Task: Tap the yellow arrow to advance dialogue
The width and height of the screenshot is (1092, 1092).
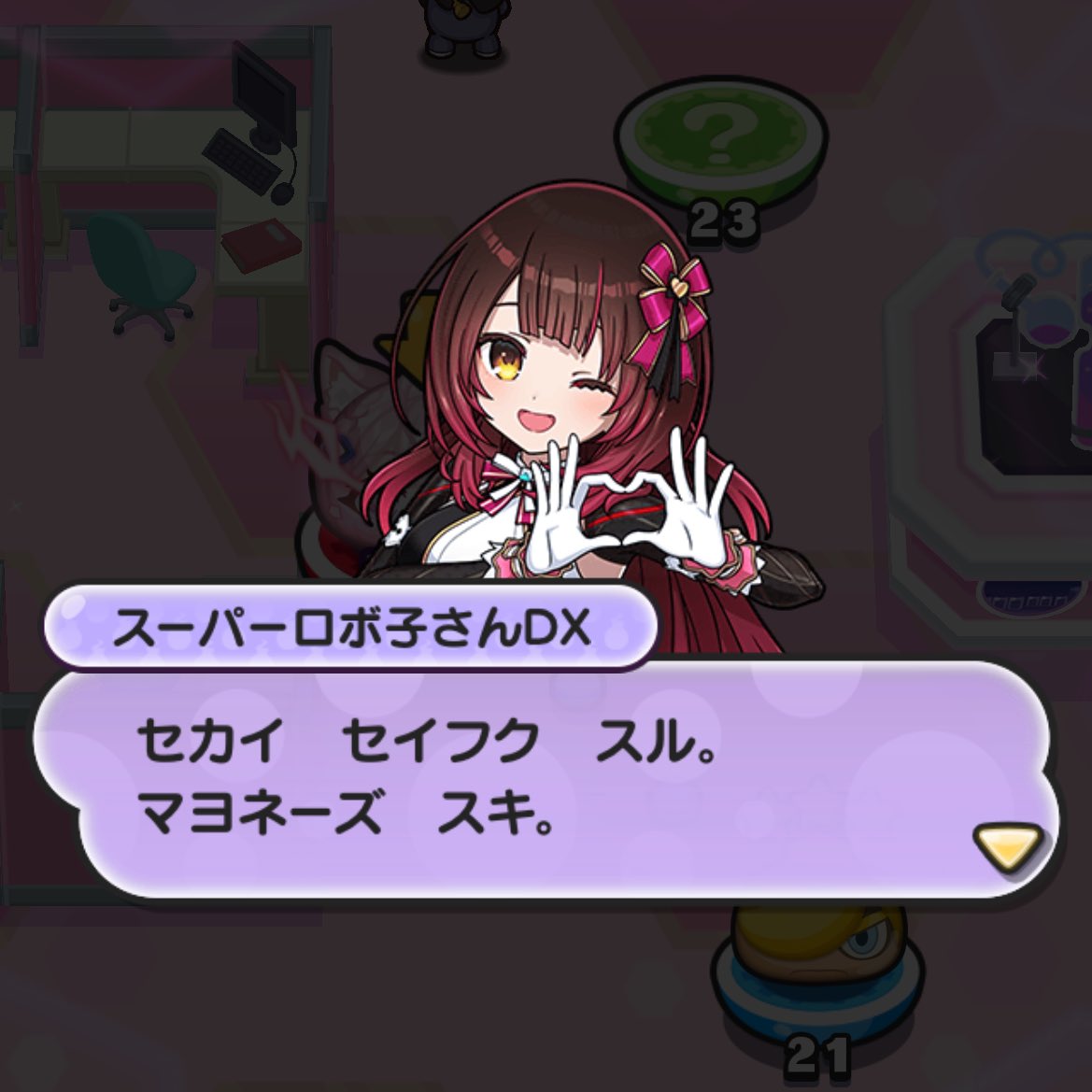Action: coord(1007,844)
